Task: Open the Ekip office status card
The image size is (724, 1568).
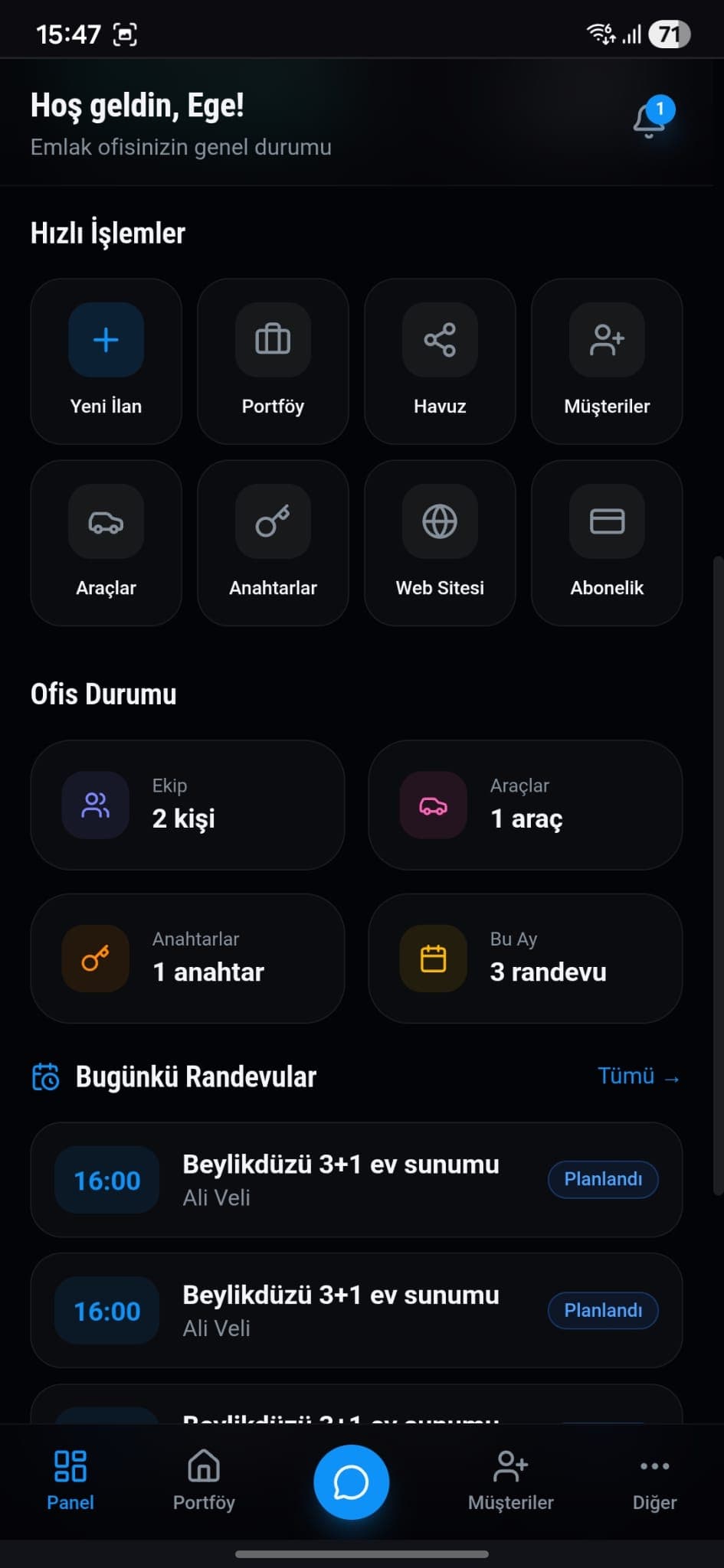Action: (188, 805)
